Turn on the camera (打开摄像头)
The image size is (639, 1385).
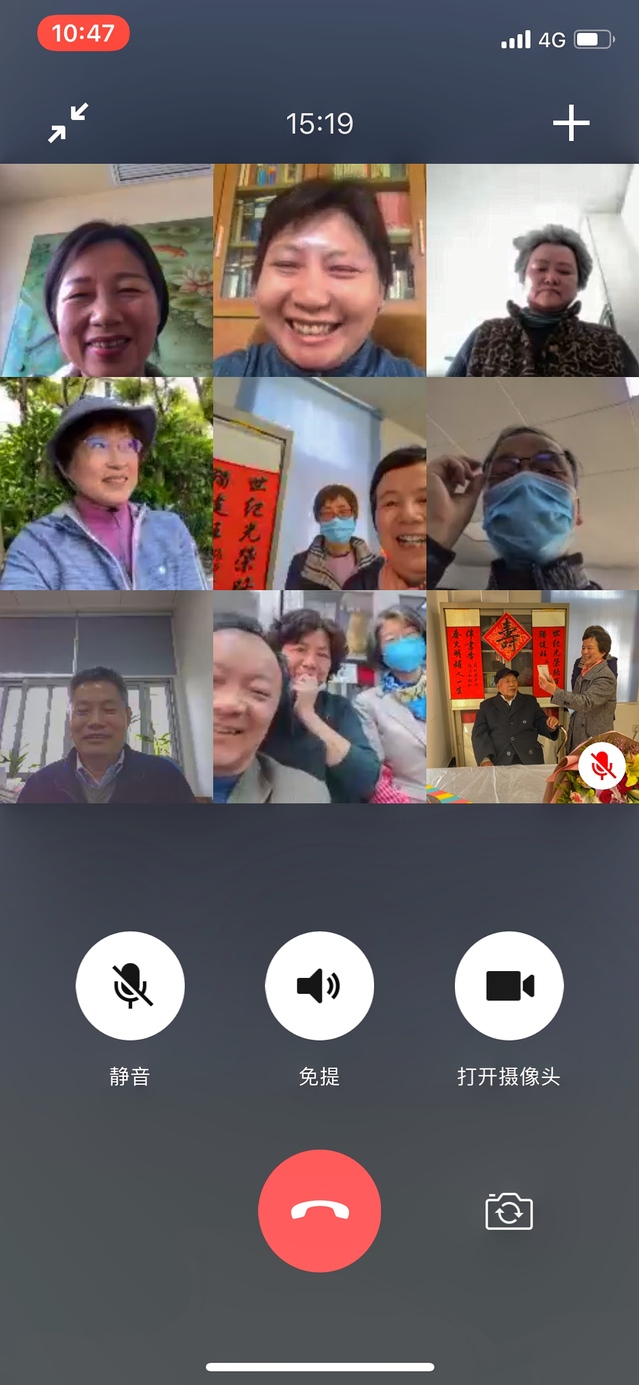point(509,986)
